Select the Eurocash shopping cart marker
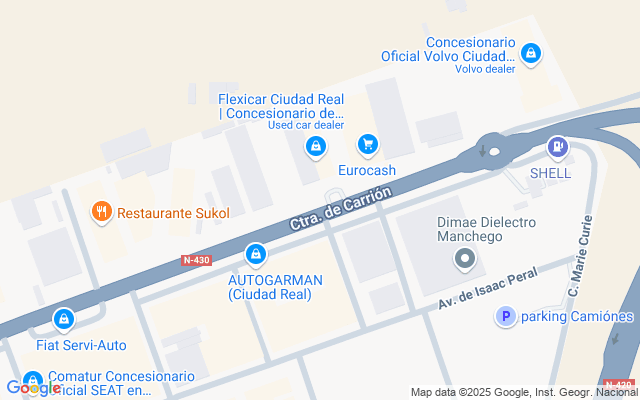The height and width of the screenshot is (400, 640). (368, 145)
